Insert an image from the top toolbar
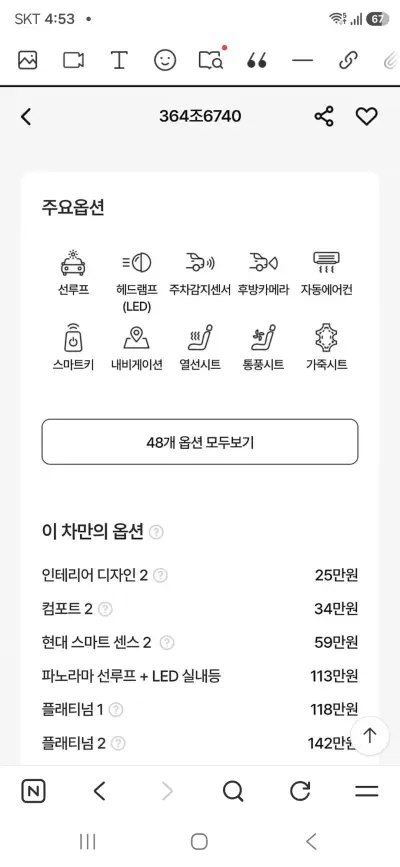 click(28, 60)
